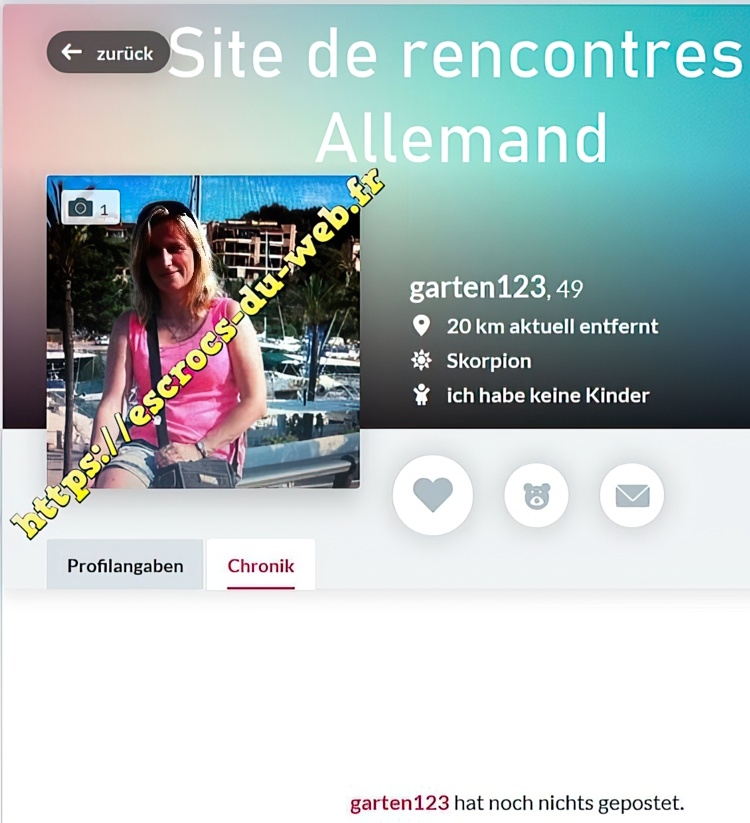
Task: Toggle the bear reaction on the profile
Action: point(536,494)
